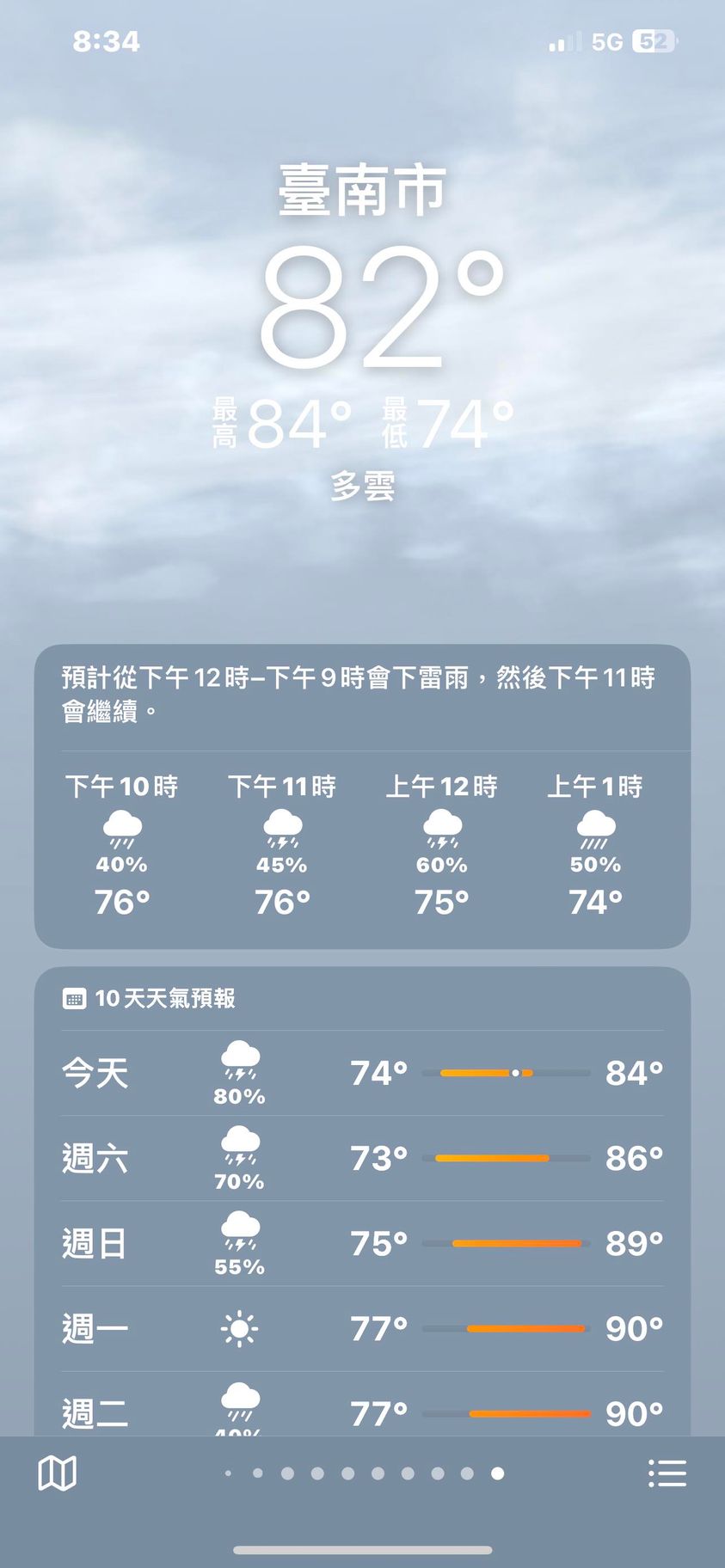This screenshot has height=1568, width=725.
Task: Open the weather map view
Action: (x=58, y=1473)
